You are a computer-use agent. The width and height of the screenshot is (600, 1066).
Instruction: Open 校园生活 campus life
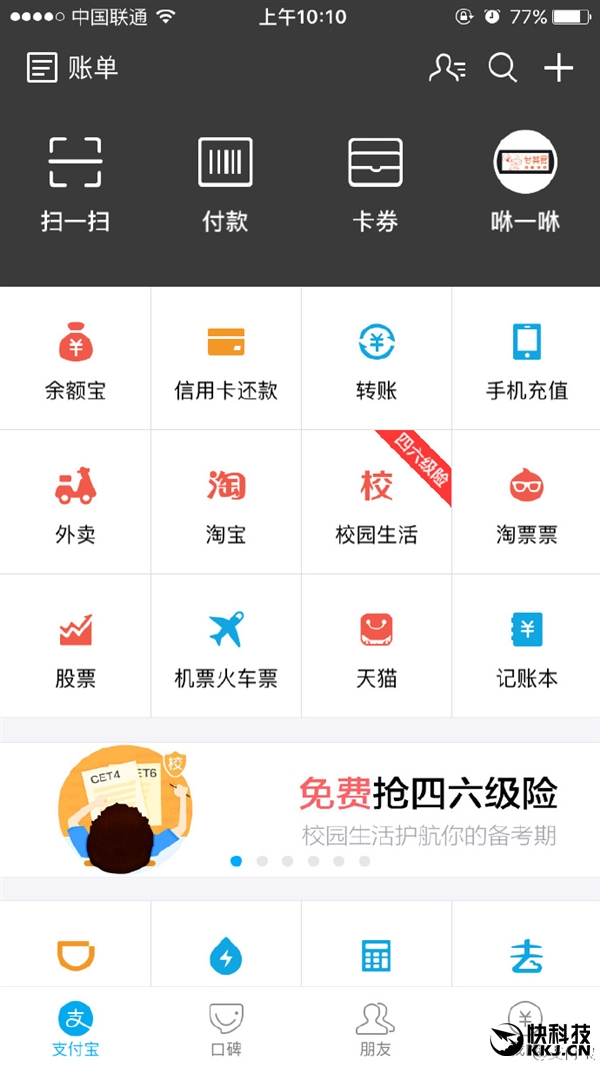376,503
